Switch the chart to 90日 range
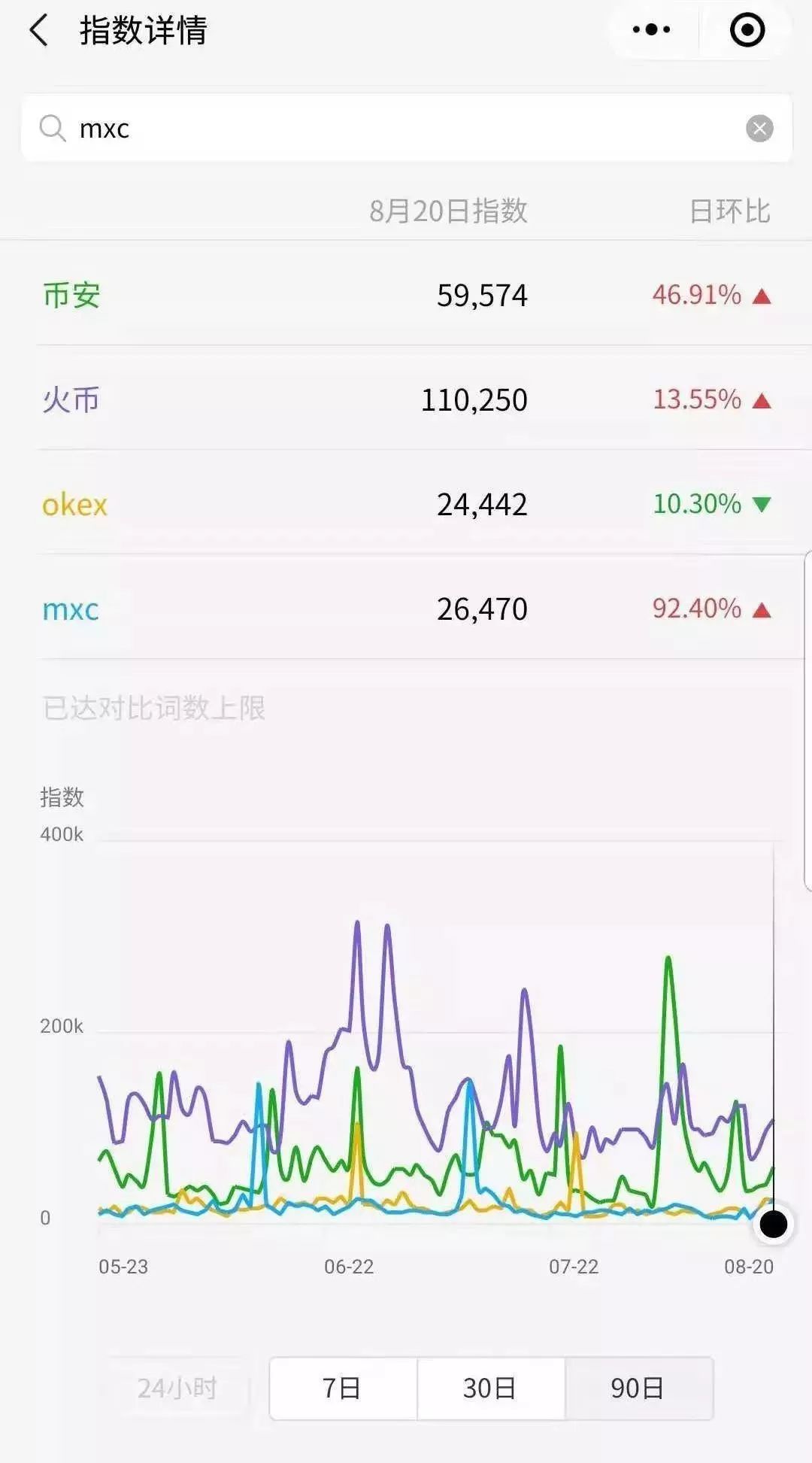 pos(638,1389)
